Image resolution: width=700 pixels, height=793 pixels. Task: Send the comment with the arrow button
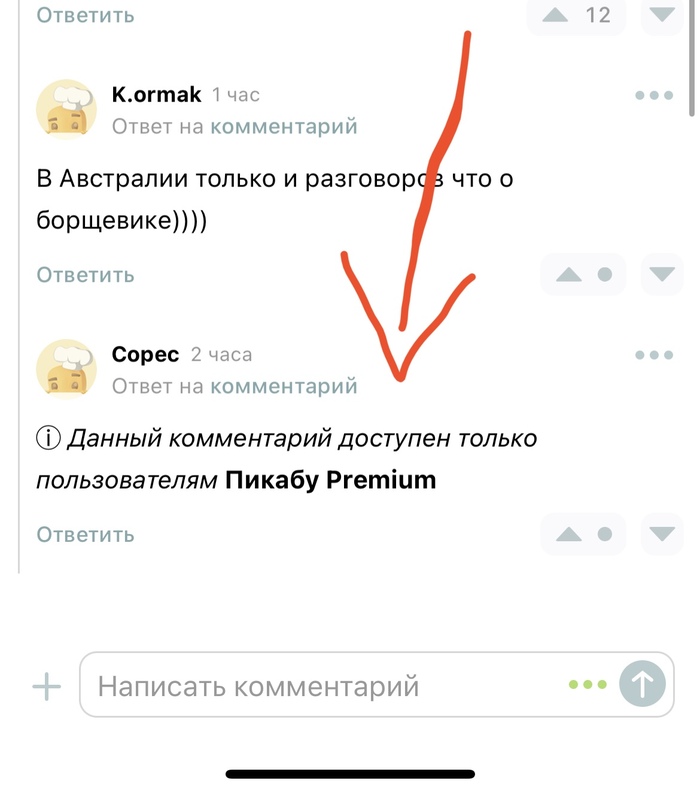(x=642, y=685)
